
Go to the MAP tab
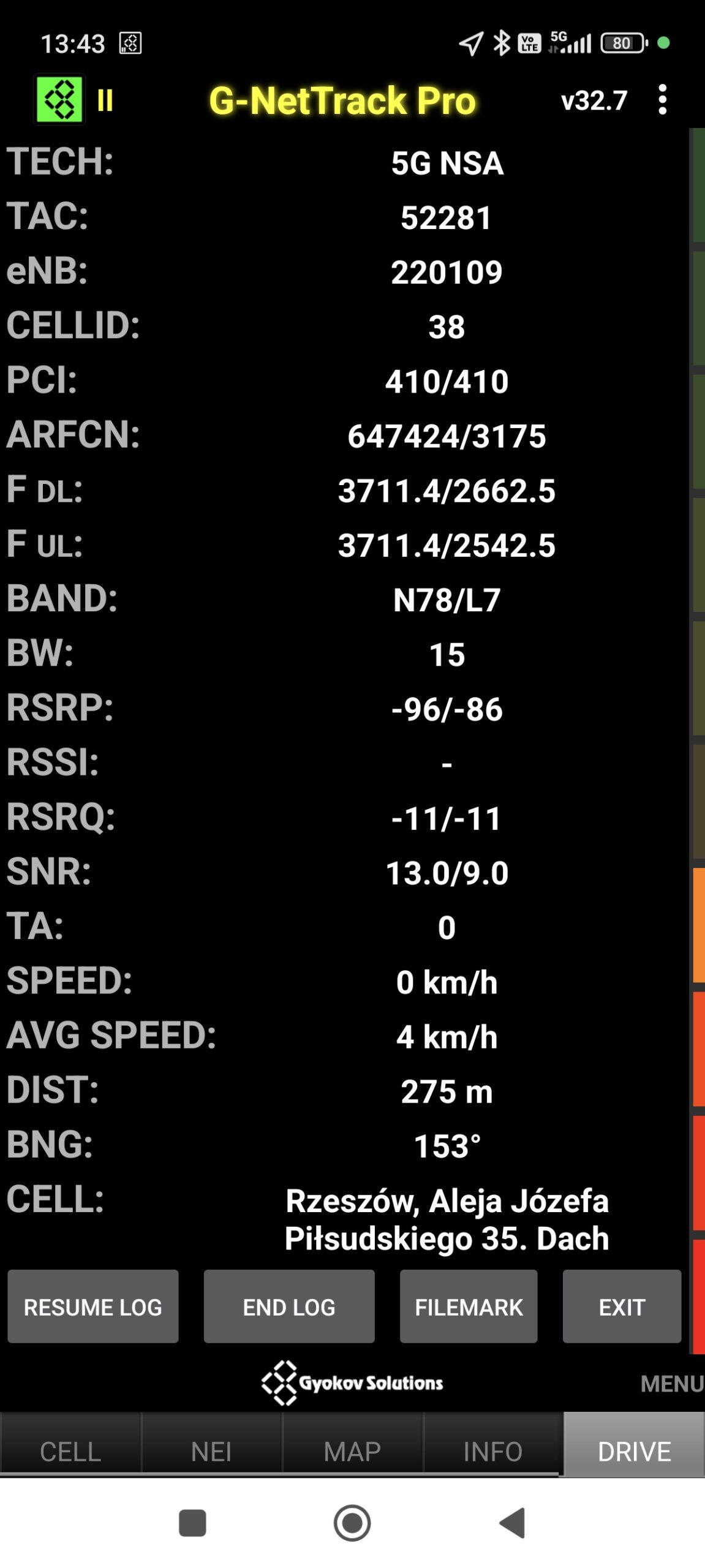352,1451
